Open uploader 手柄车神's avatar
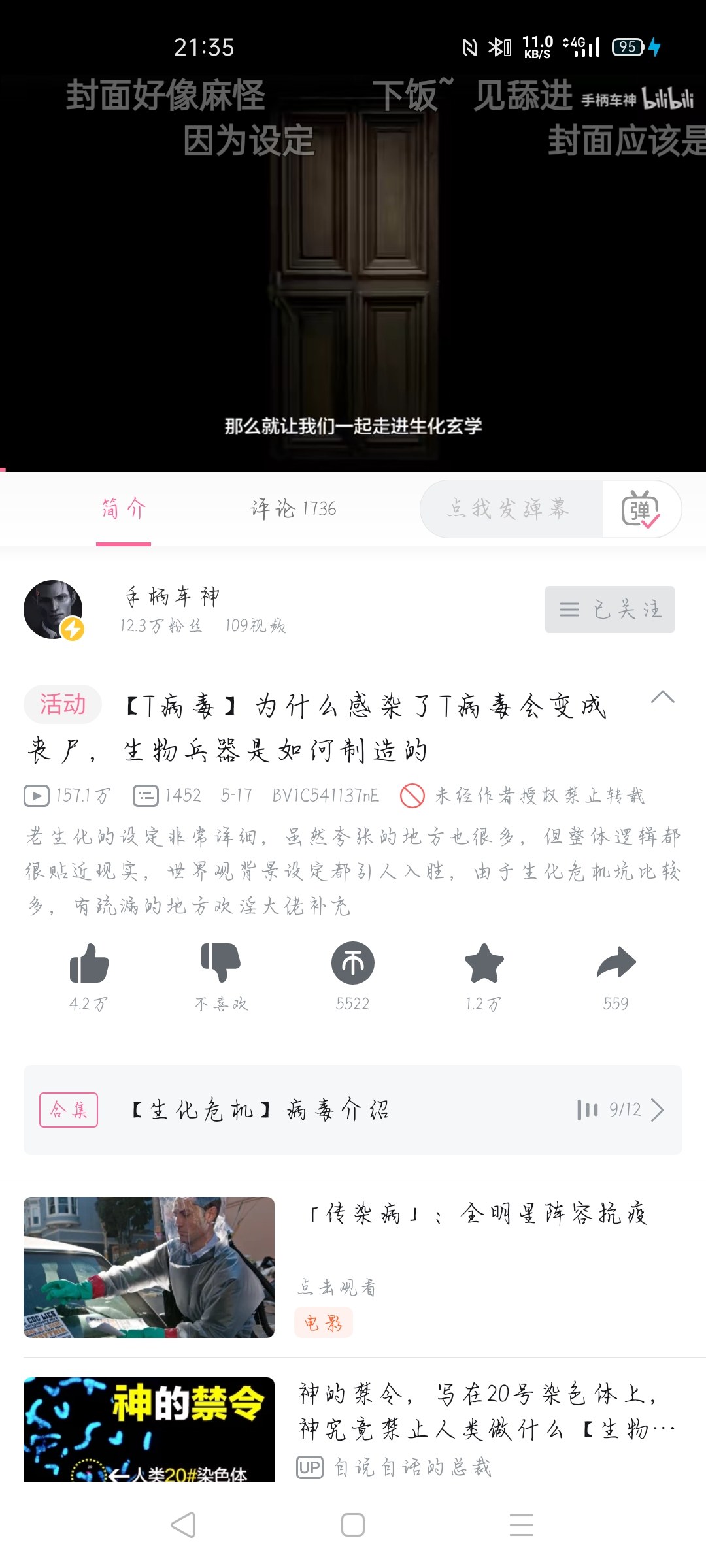The width and height of the screenshot is (706, 1568). pyautogui.click(x=54, y=610)
